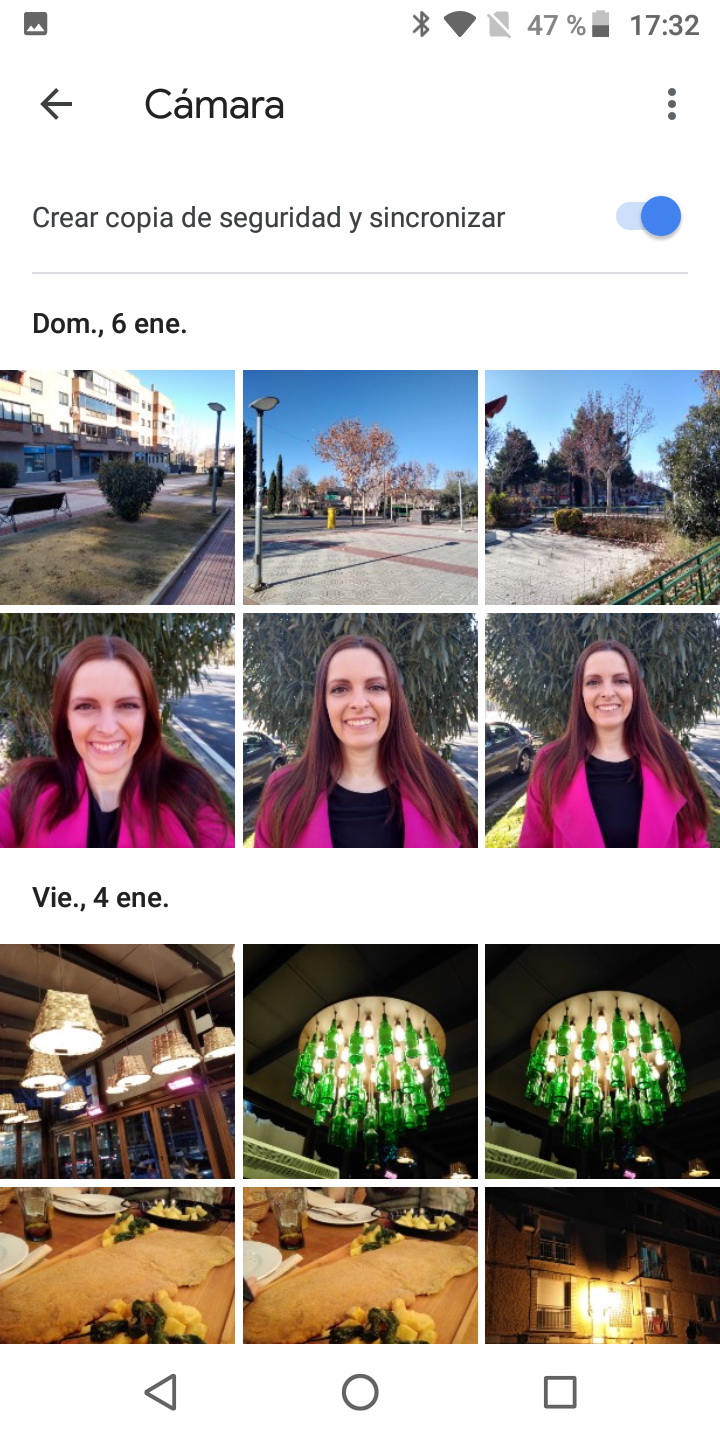Go back using the app bar arrow
This screenshot has height=1440, width=720.
point(56,104)
